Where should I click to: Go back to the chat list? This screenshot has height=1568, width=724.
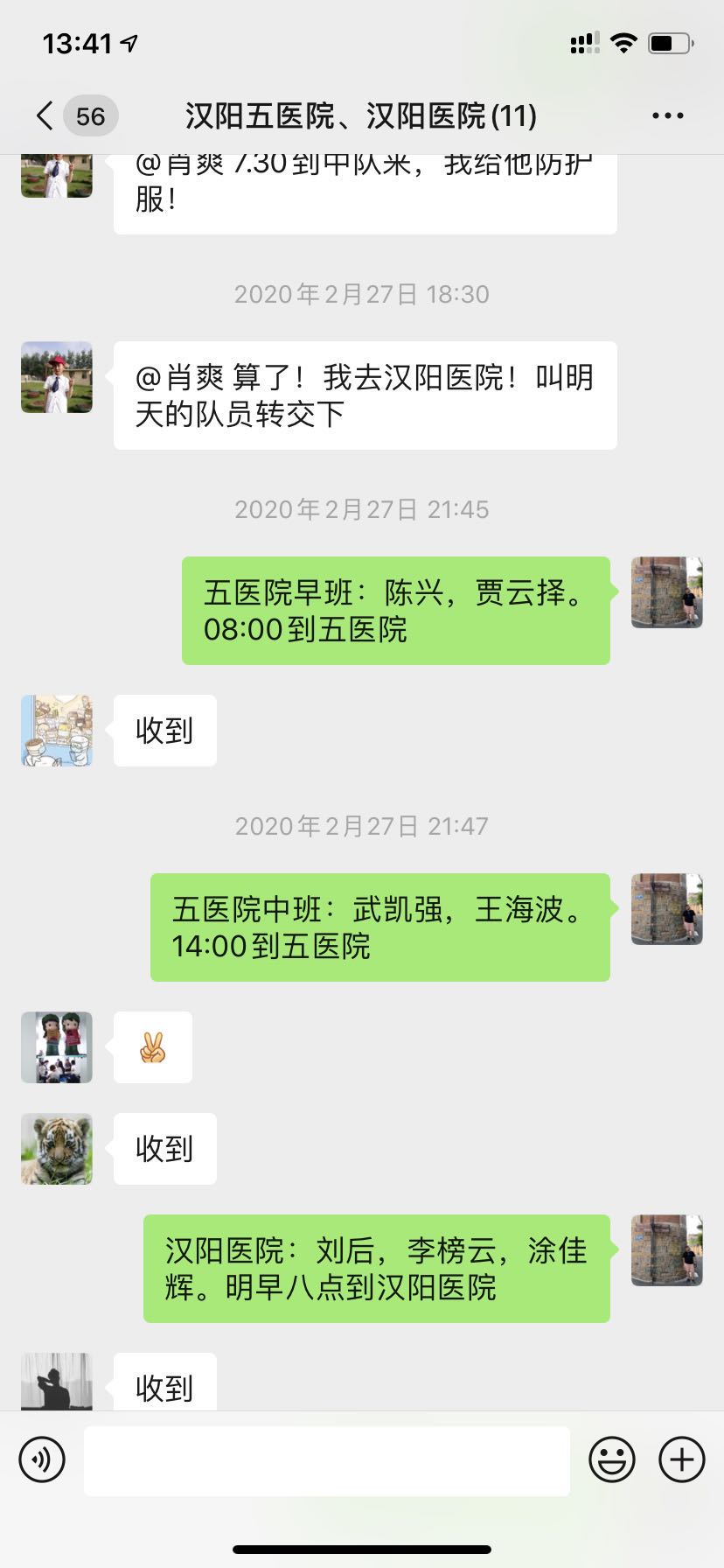[x=45, y=115]
